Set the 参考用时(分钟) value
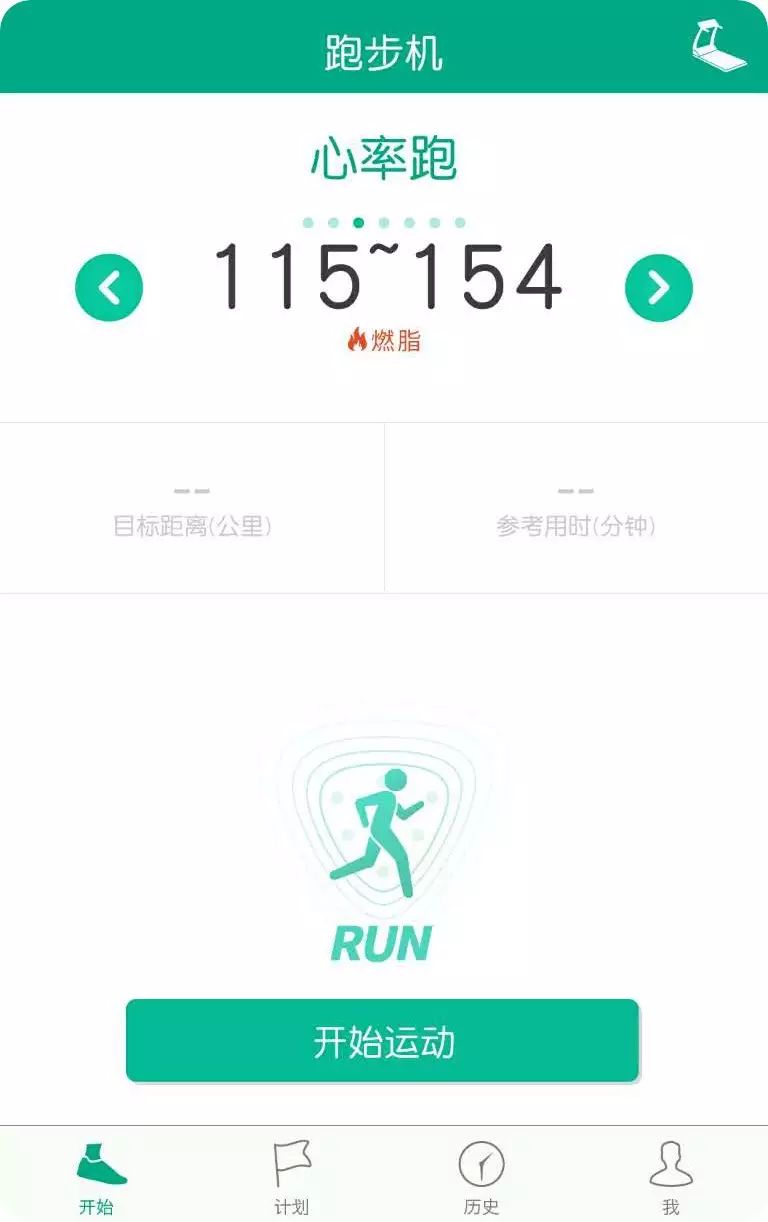Viewport: 768px width, 1222px height. coord(576,508)
